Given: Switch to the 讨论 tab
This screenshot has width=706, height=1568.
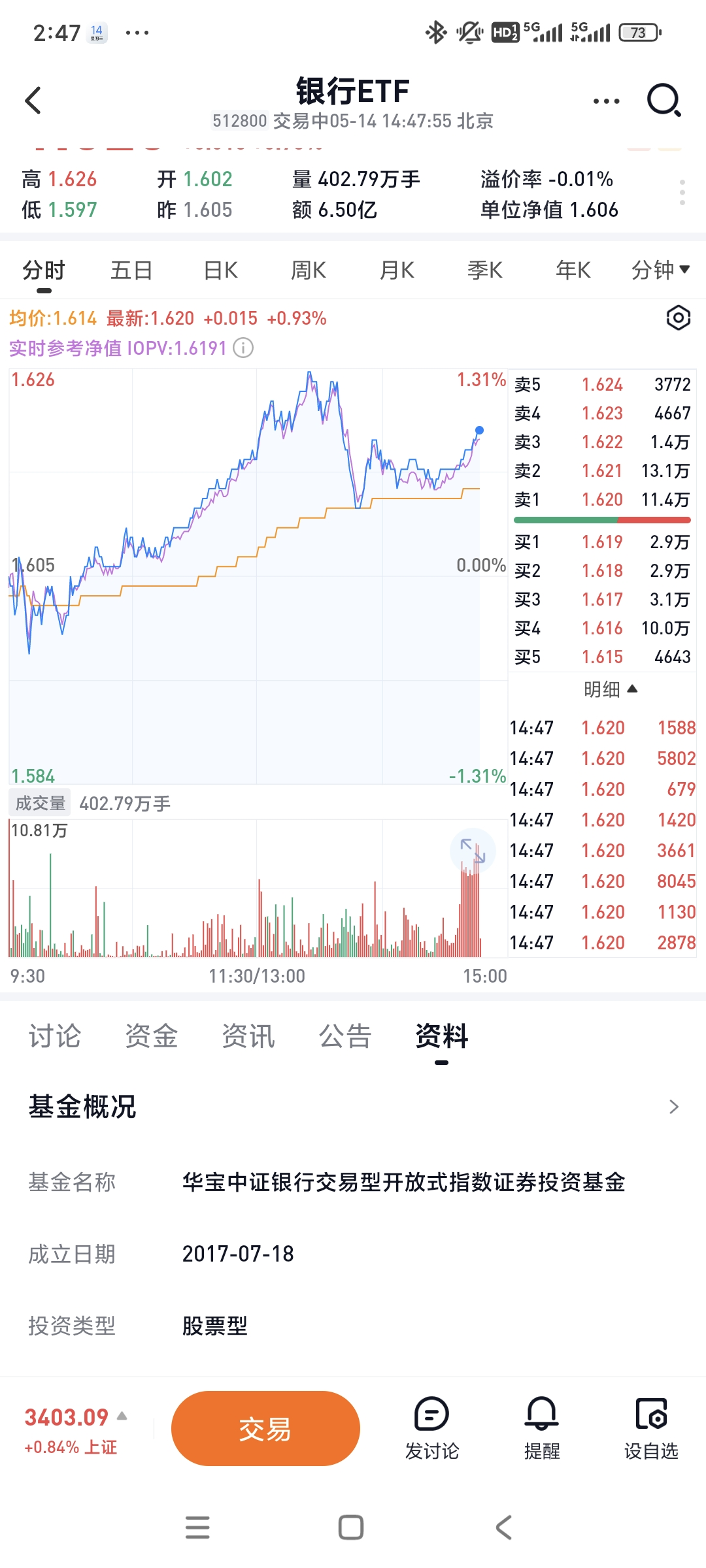Looking at the screenshot, I should tap(55, 1036).
